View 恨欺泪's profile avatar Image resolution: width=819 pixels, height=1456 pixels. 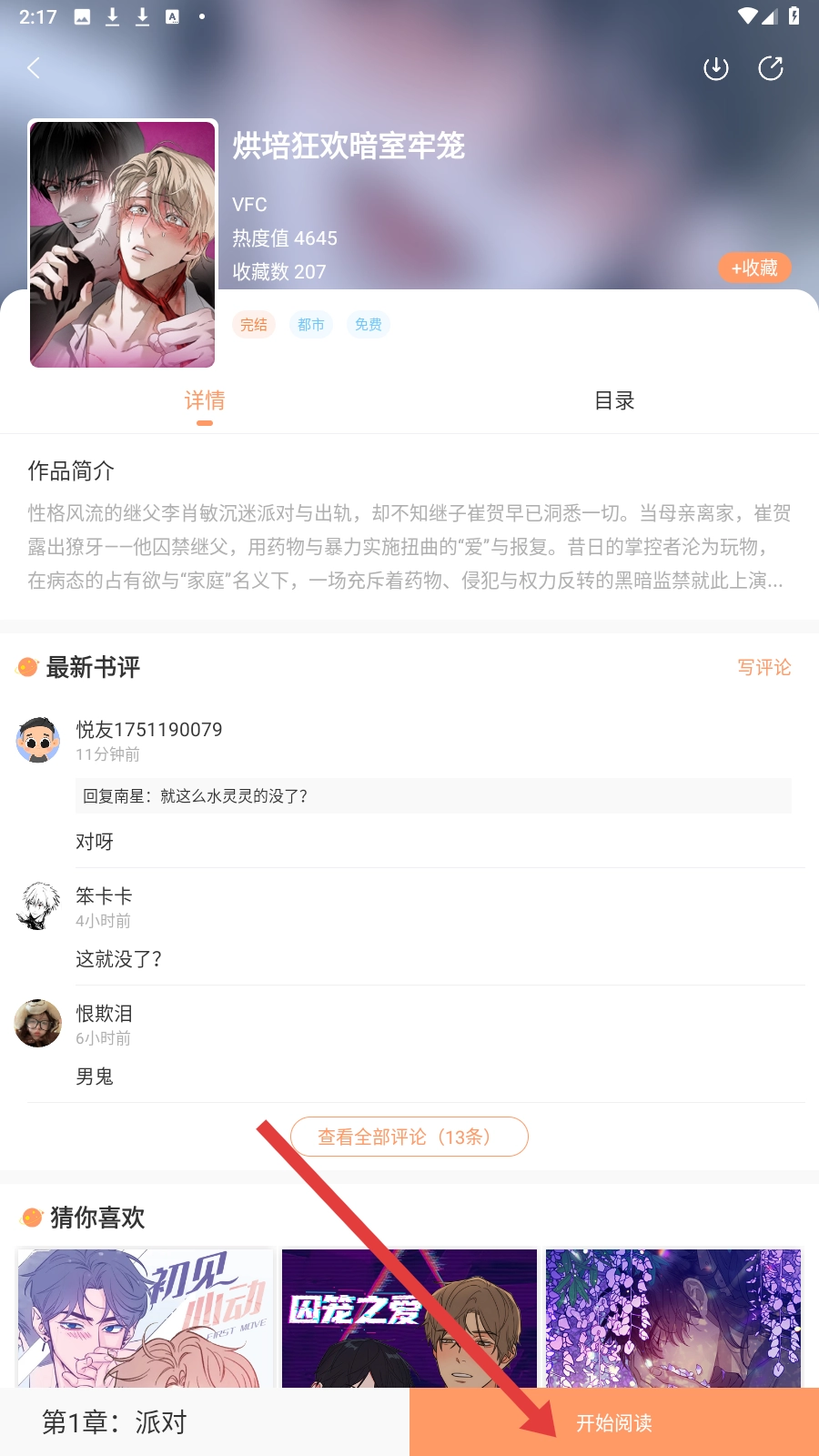point(38,1024)
